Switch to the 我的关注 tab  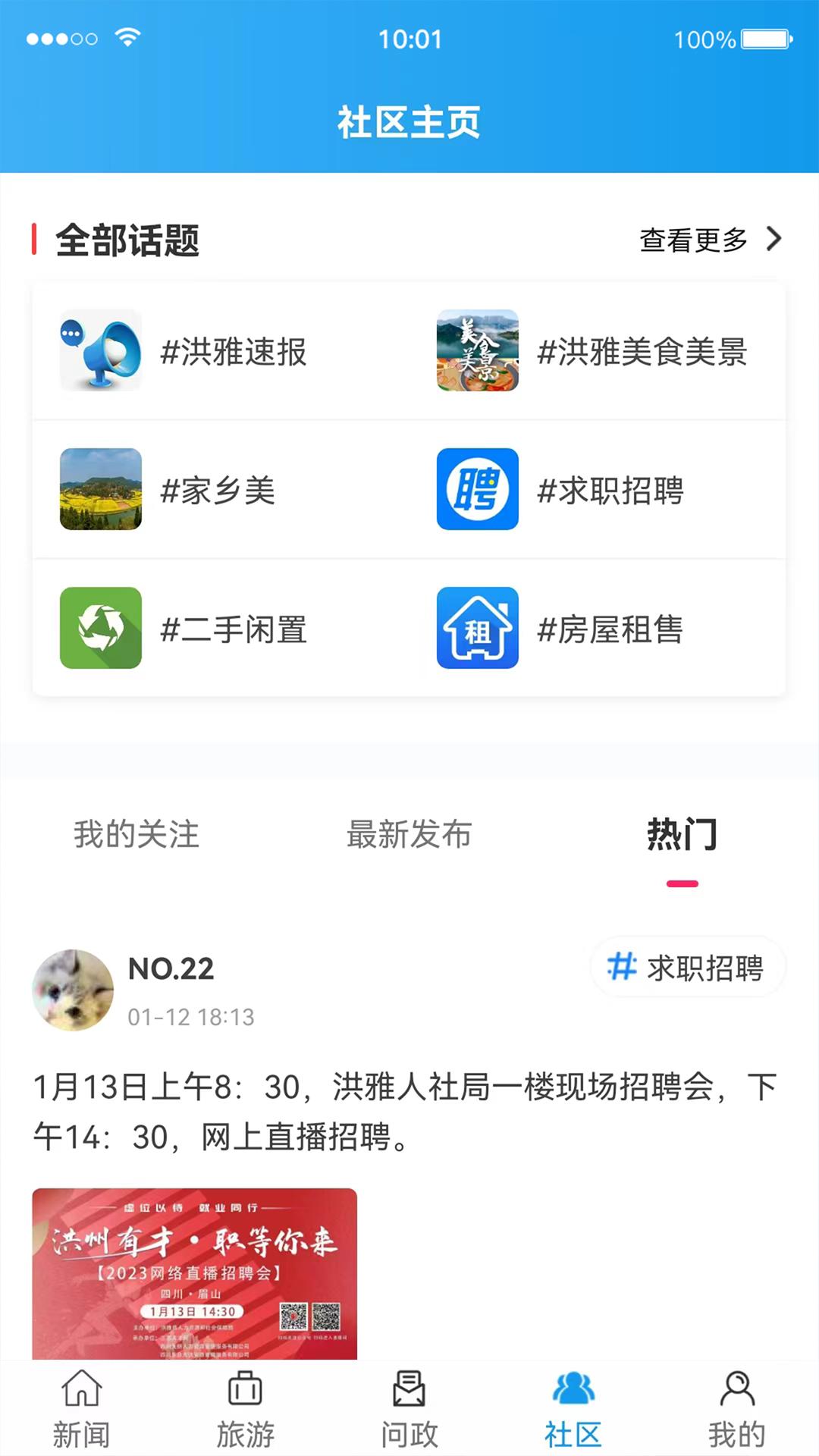135,836
